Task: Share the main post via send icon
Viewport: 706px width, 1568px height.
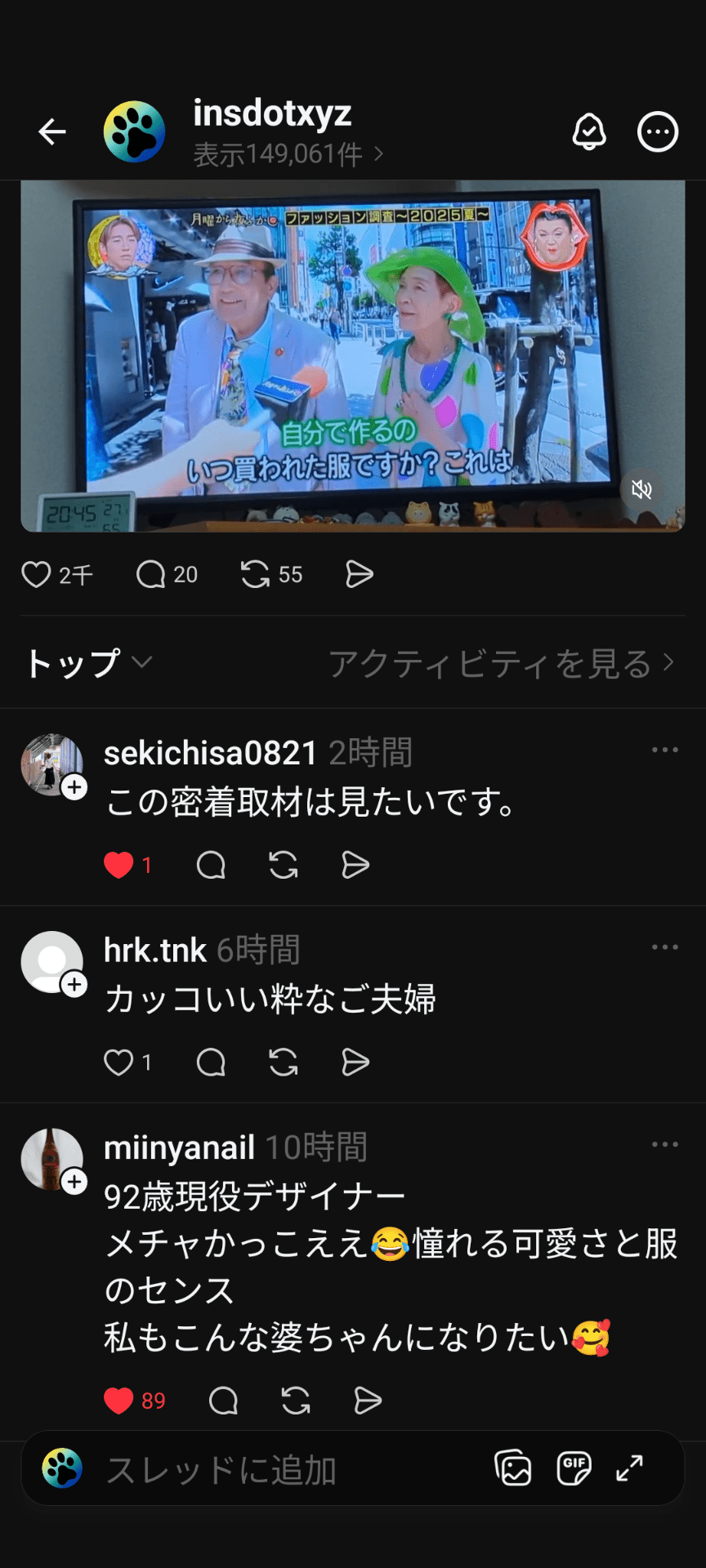Action: 359,575
